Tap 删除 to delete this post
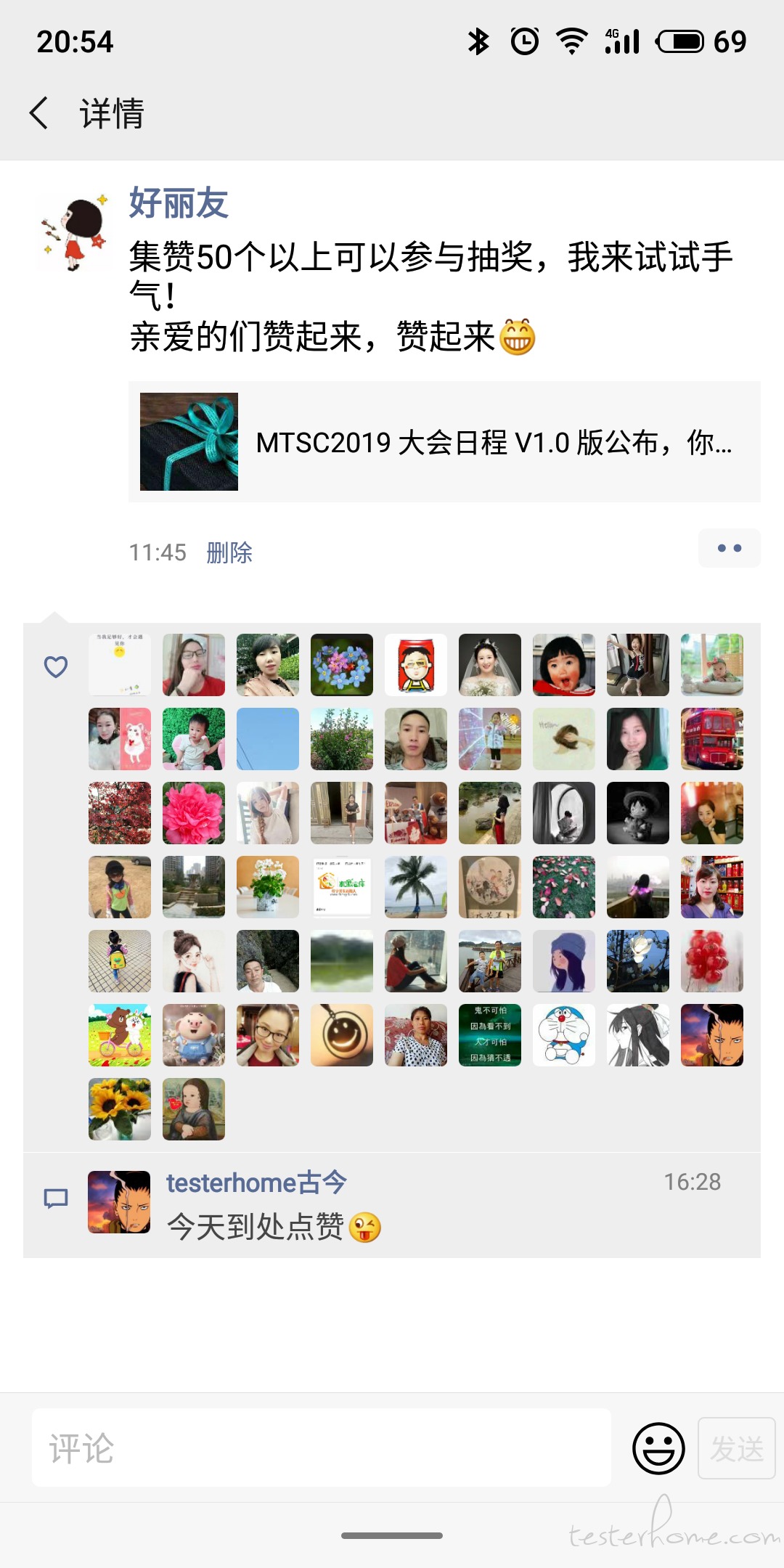784x1568 pixels. (x=229, y=552)
